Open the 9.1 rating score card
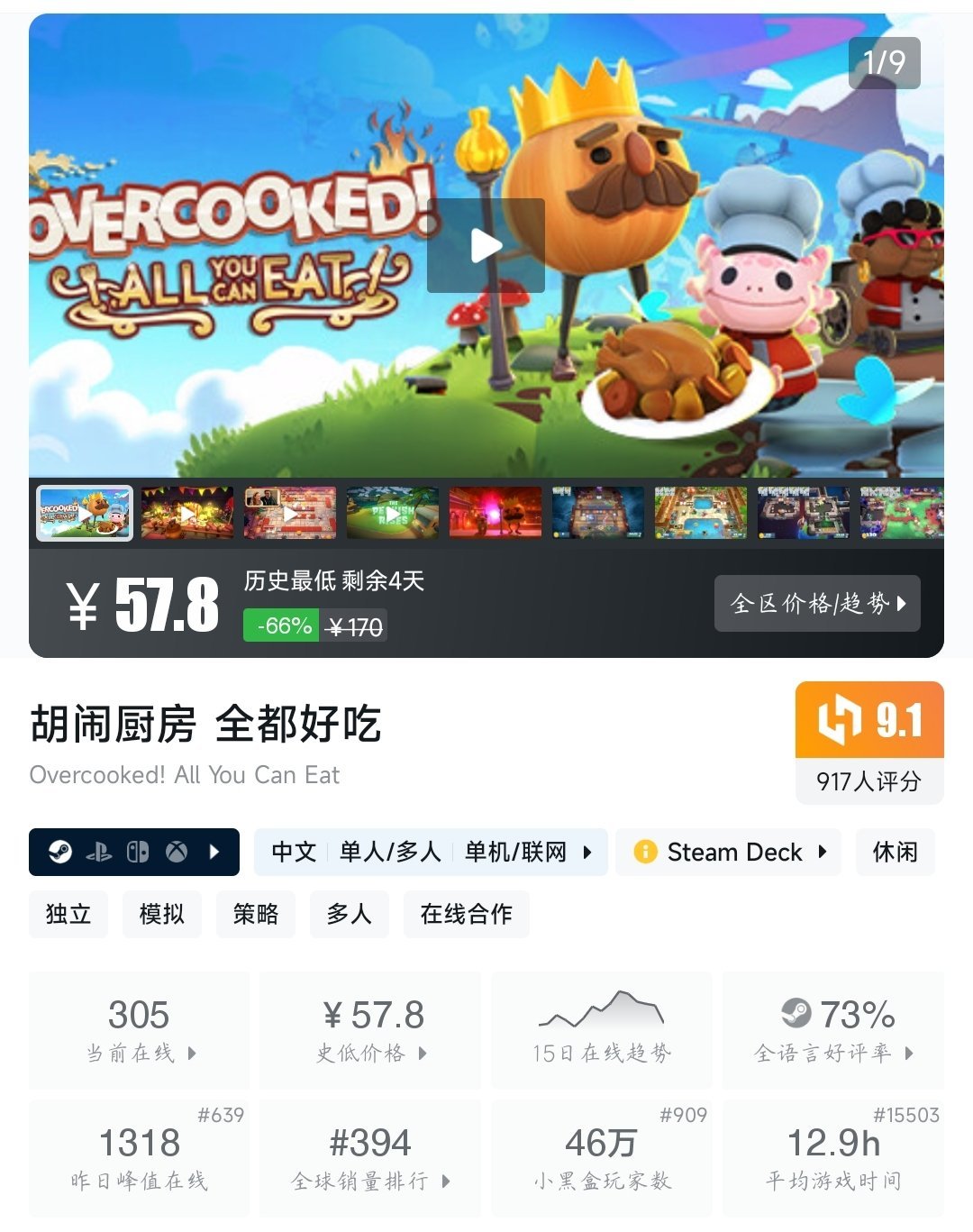 coord(868,742)
